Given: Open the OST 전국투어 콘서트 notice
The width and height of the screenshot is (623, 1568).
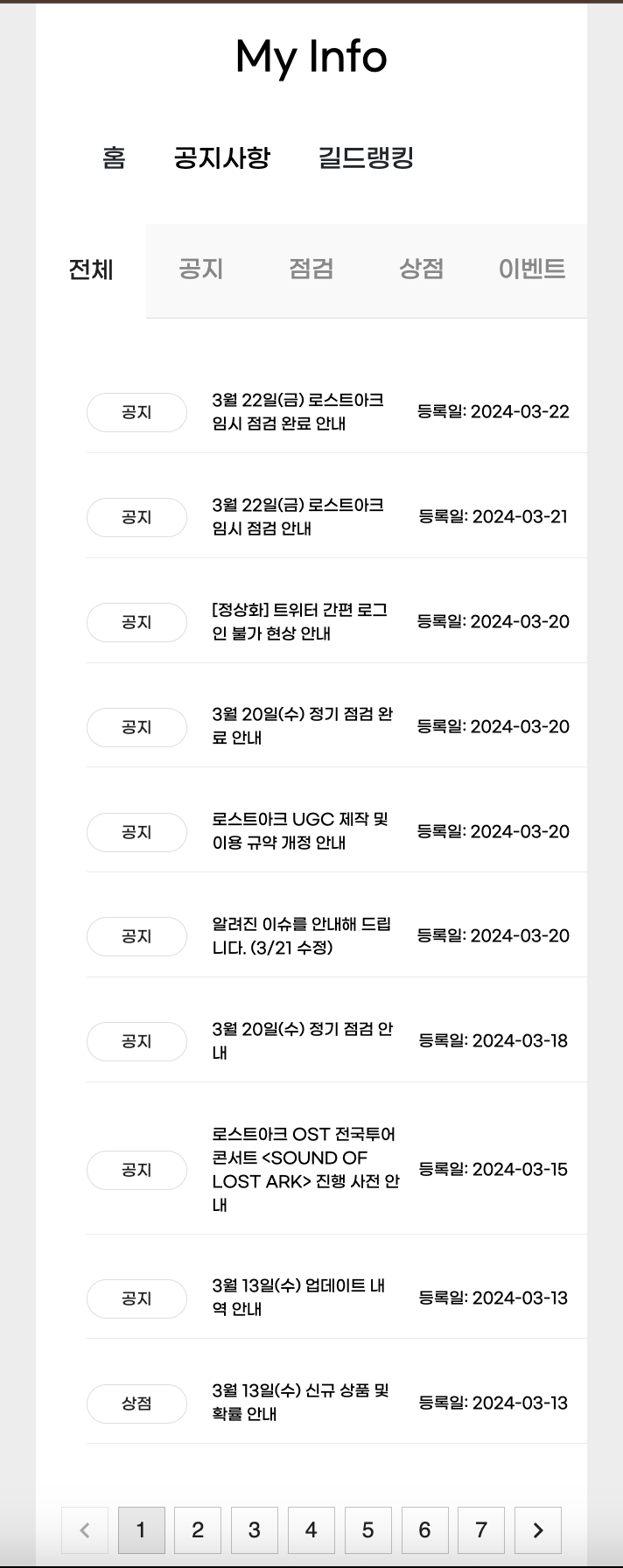Looking at the screenshot, I should (x=304, y=1169).
